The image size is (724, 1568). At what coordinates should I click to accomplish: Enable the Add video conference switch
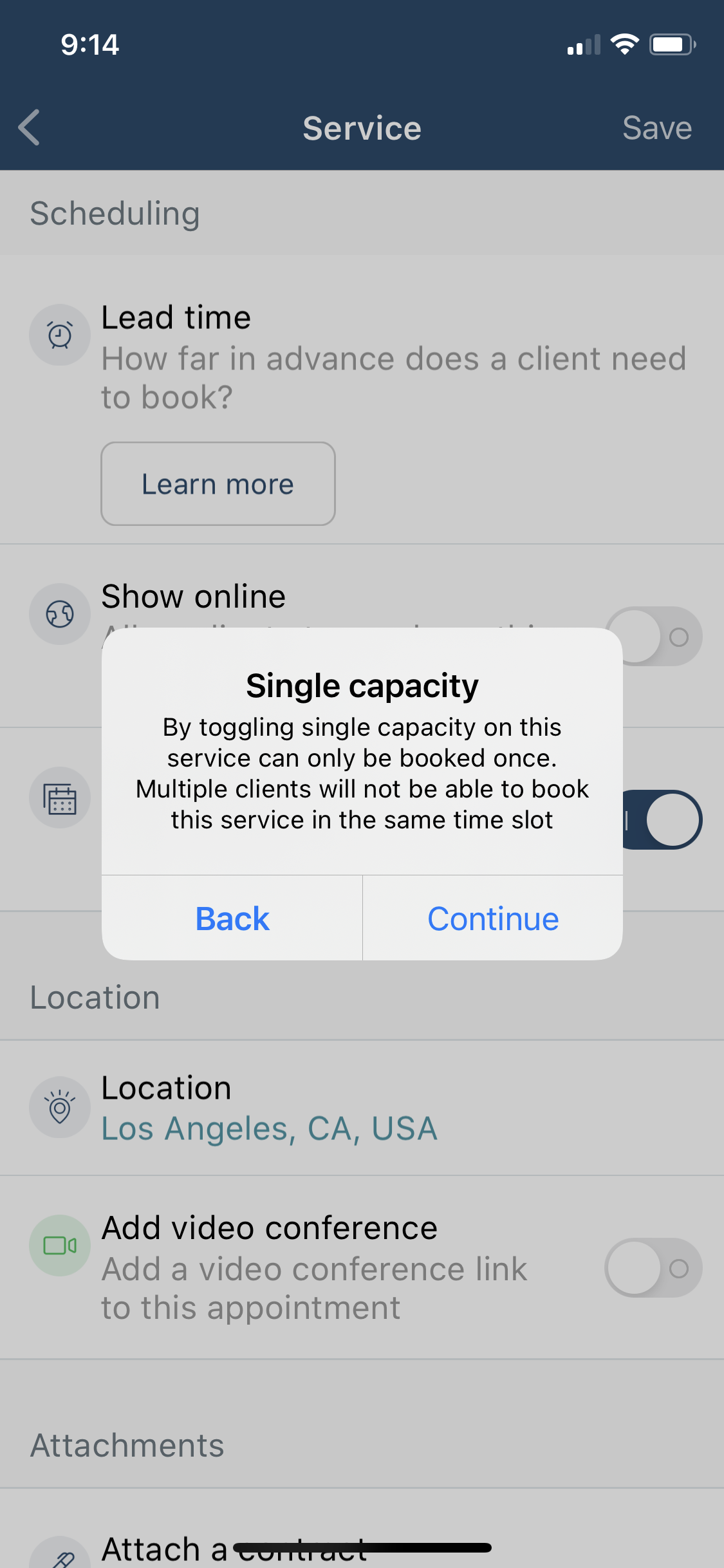point(653,1267)
